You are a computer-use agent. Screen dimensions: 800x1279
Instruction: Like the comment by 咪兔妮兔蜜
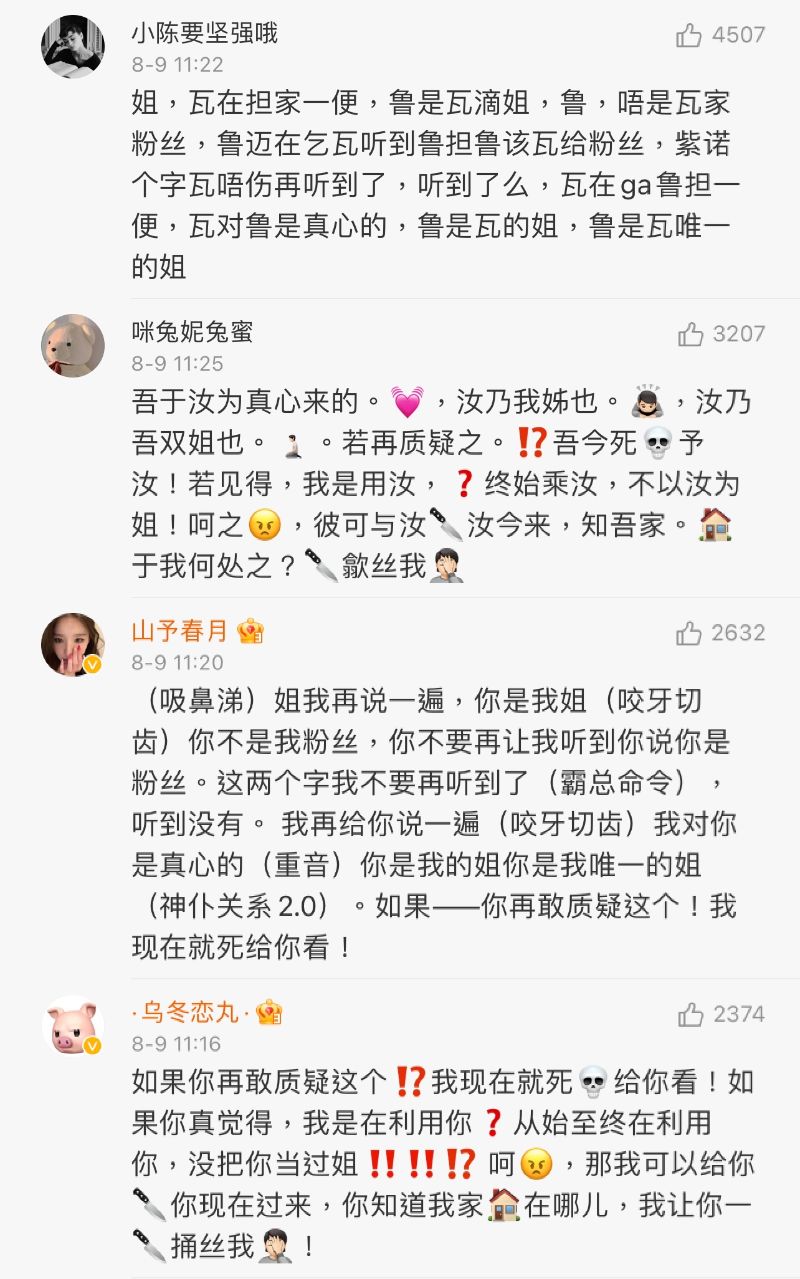coord(690,335)
